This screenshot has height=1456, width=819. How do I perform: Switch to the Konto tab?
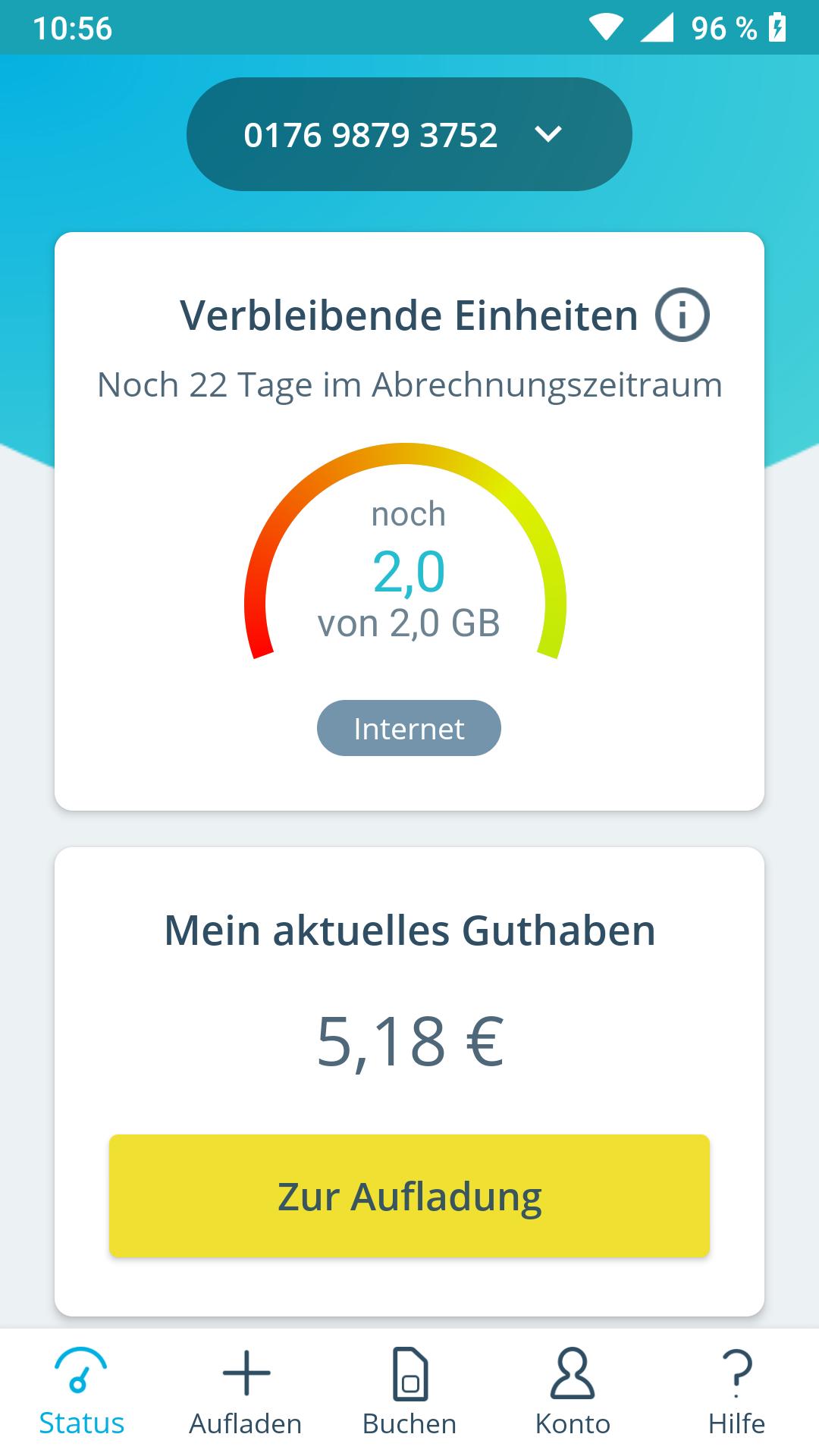pos(573,1392)
